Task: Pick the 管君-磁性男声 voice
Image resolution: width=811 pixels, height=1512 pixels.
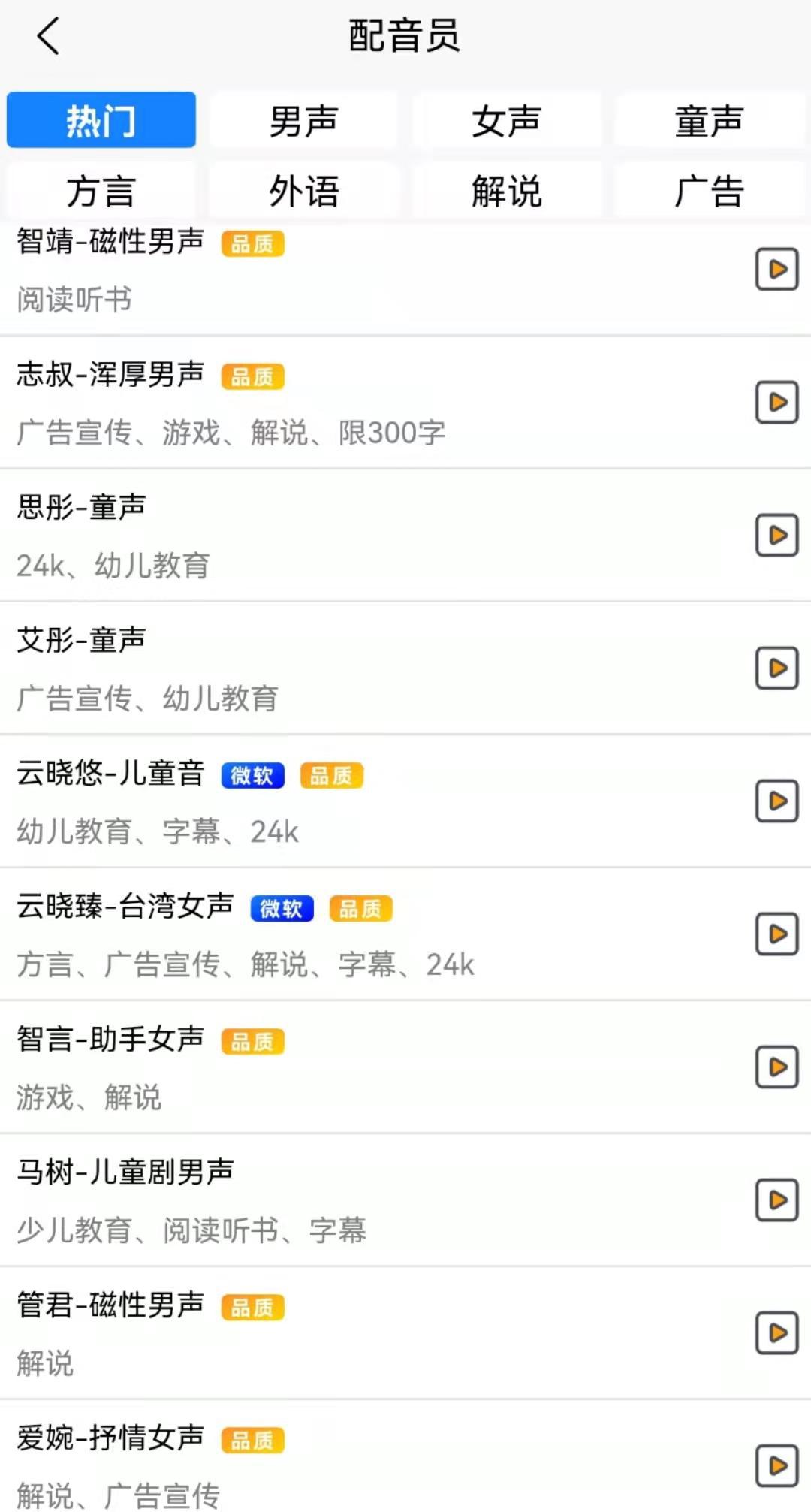Action: click(110, 1305)
